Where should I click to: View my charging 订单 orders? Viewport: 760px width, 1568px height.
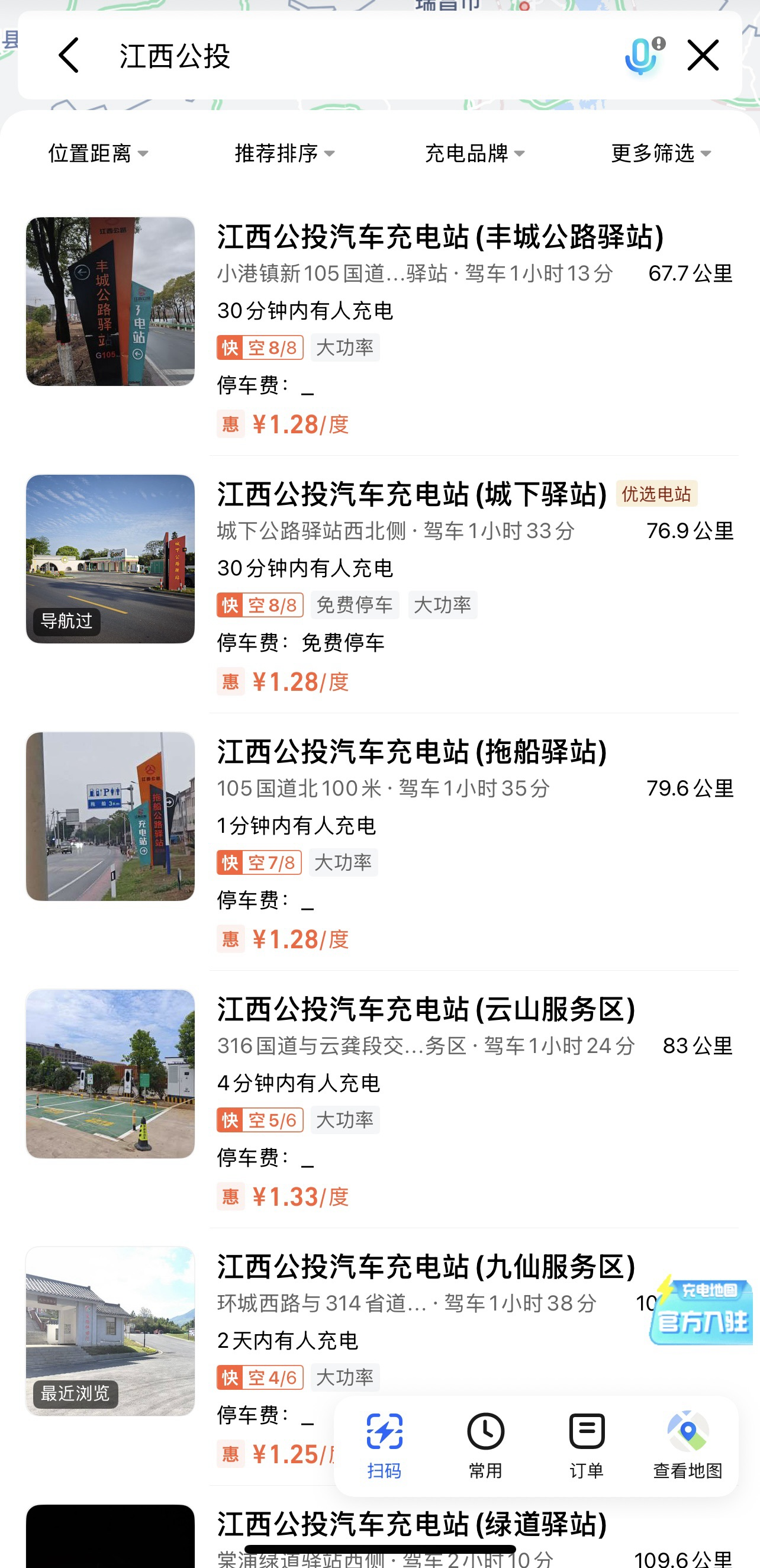coord(587,1445)
